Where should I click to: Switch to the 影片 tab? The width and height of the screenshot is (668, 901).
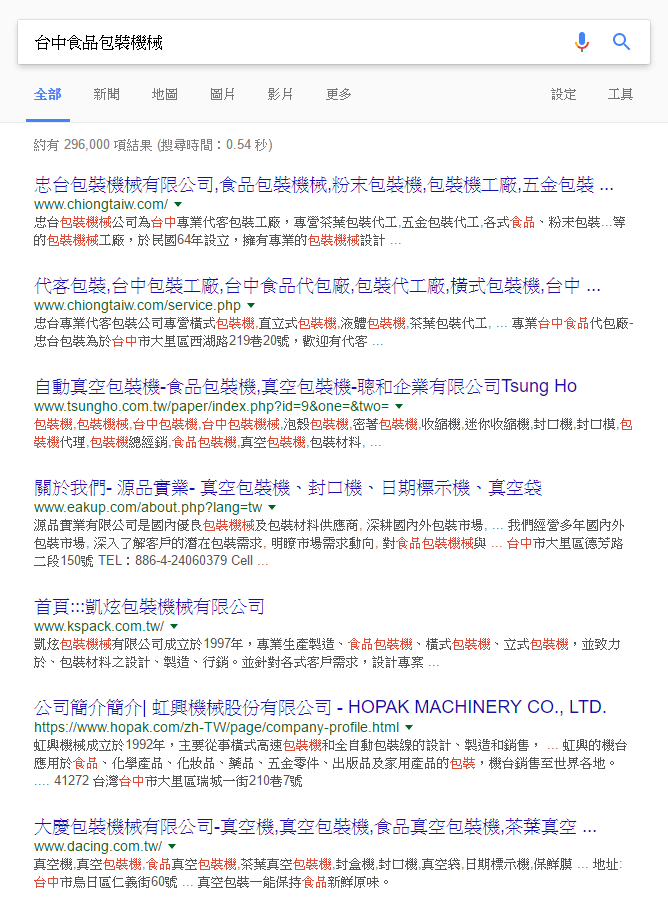[280, 94]
